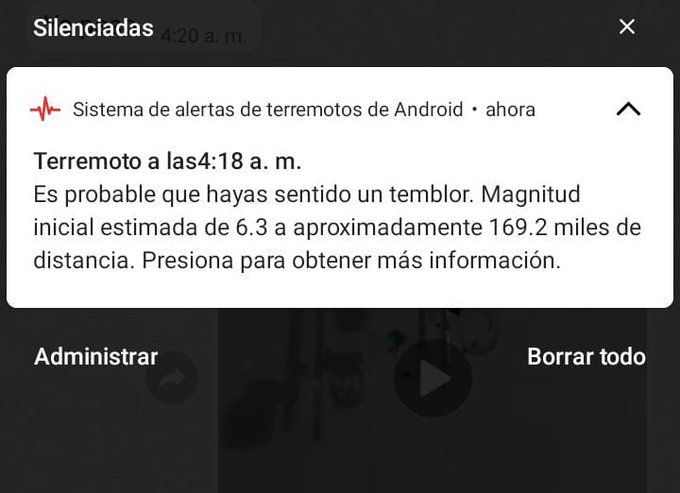Collapse the earthquake alert notification
The image size is (680, 493).
pyautogui.click(x=628, y=109)
